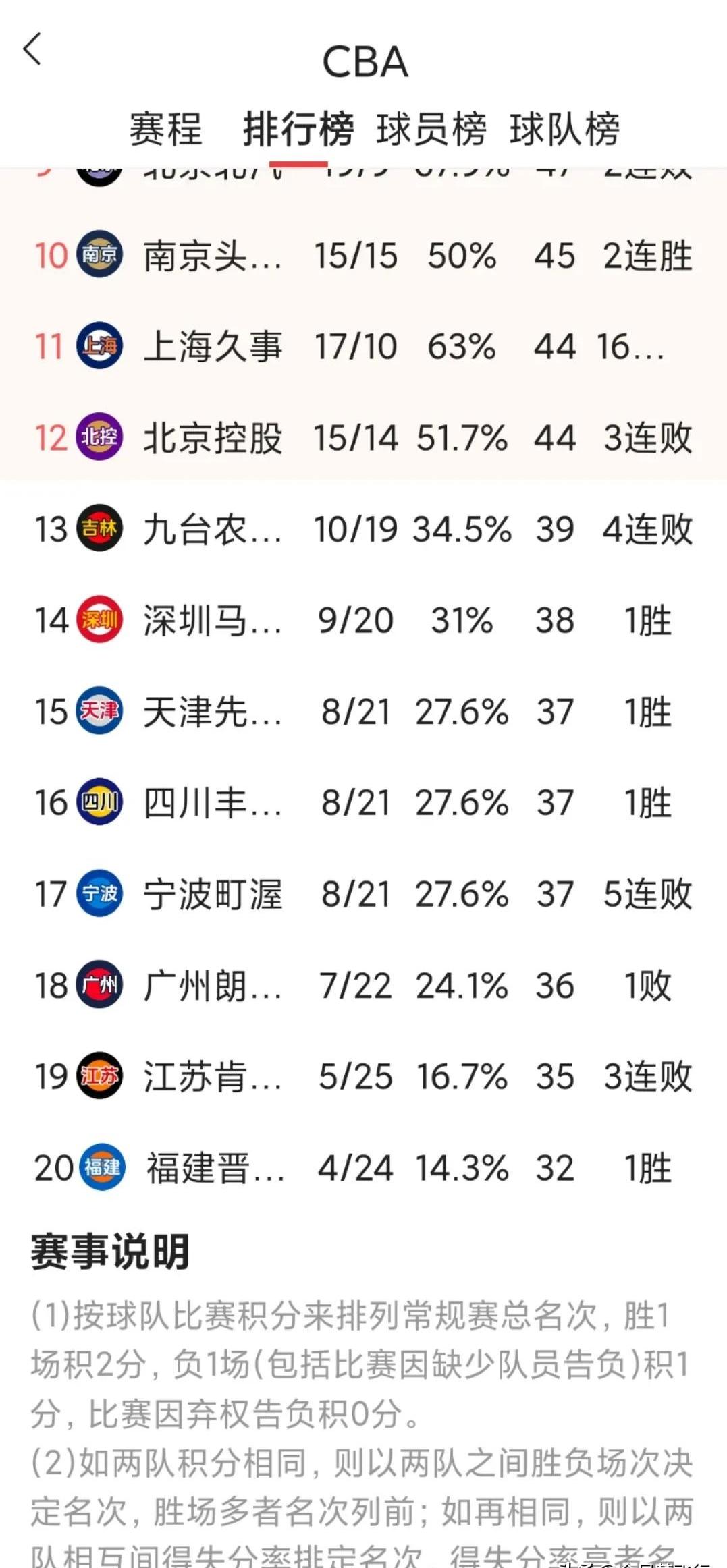The width and height of the screenshot is (727, 1568).
Task: View 广州朗… team details
Action: (363, 985)
